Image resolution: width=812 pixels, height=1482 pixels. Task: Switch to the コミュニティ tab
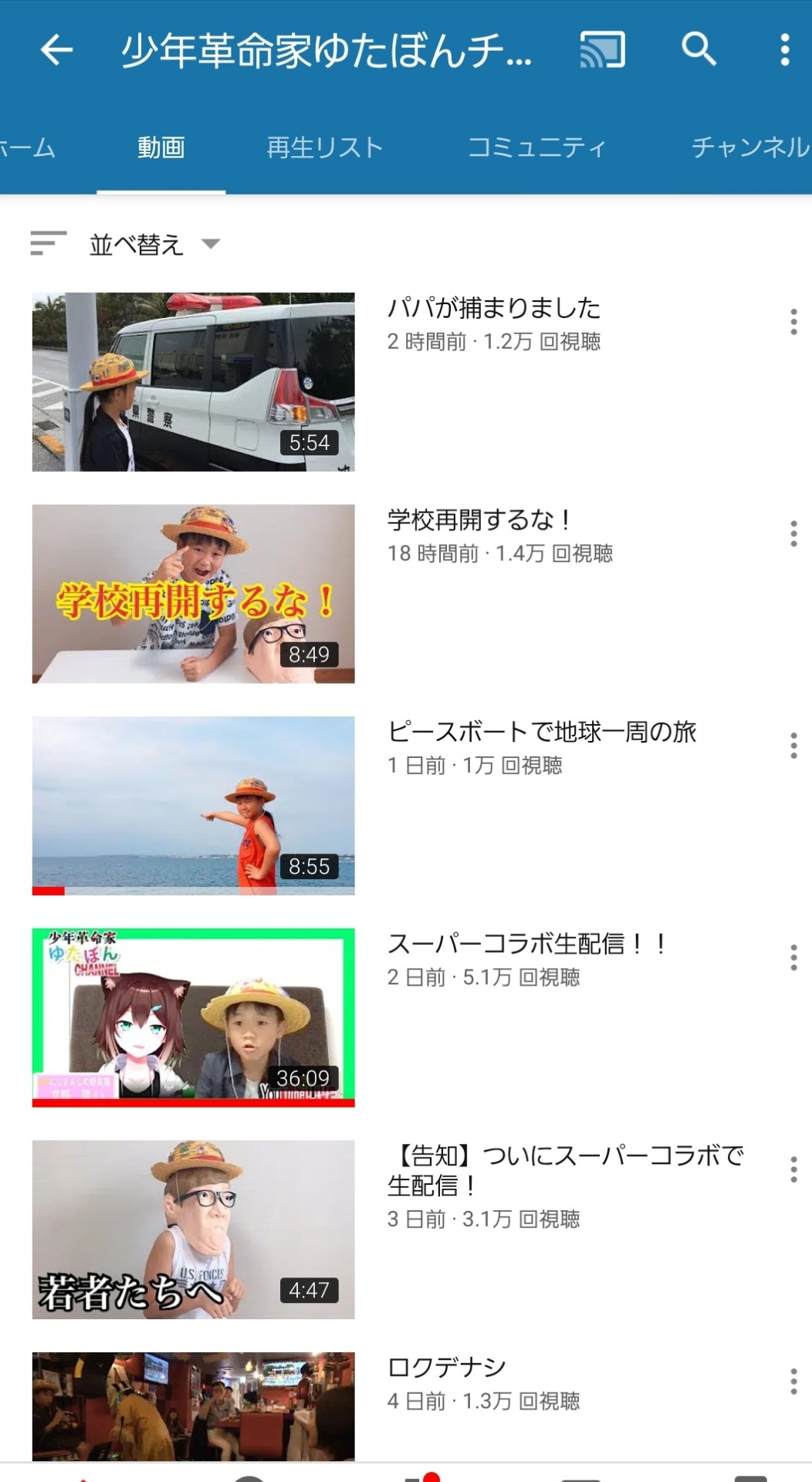pyautogui.click(x=536, y=147)
